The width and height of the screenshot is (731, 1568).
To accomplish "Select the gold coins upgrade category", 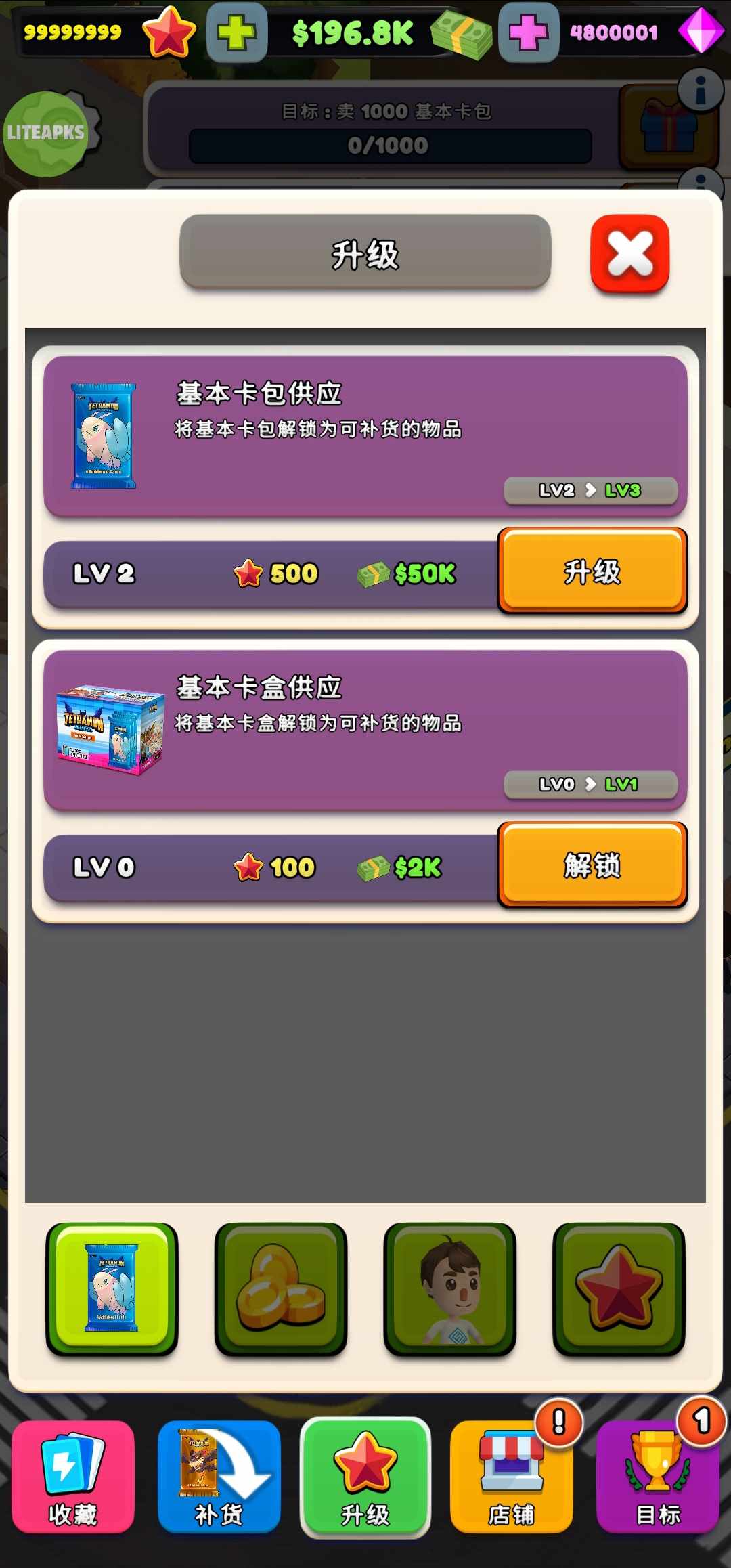I will (x=280, y=1288).
